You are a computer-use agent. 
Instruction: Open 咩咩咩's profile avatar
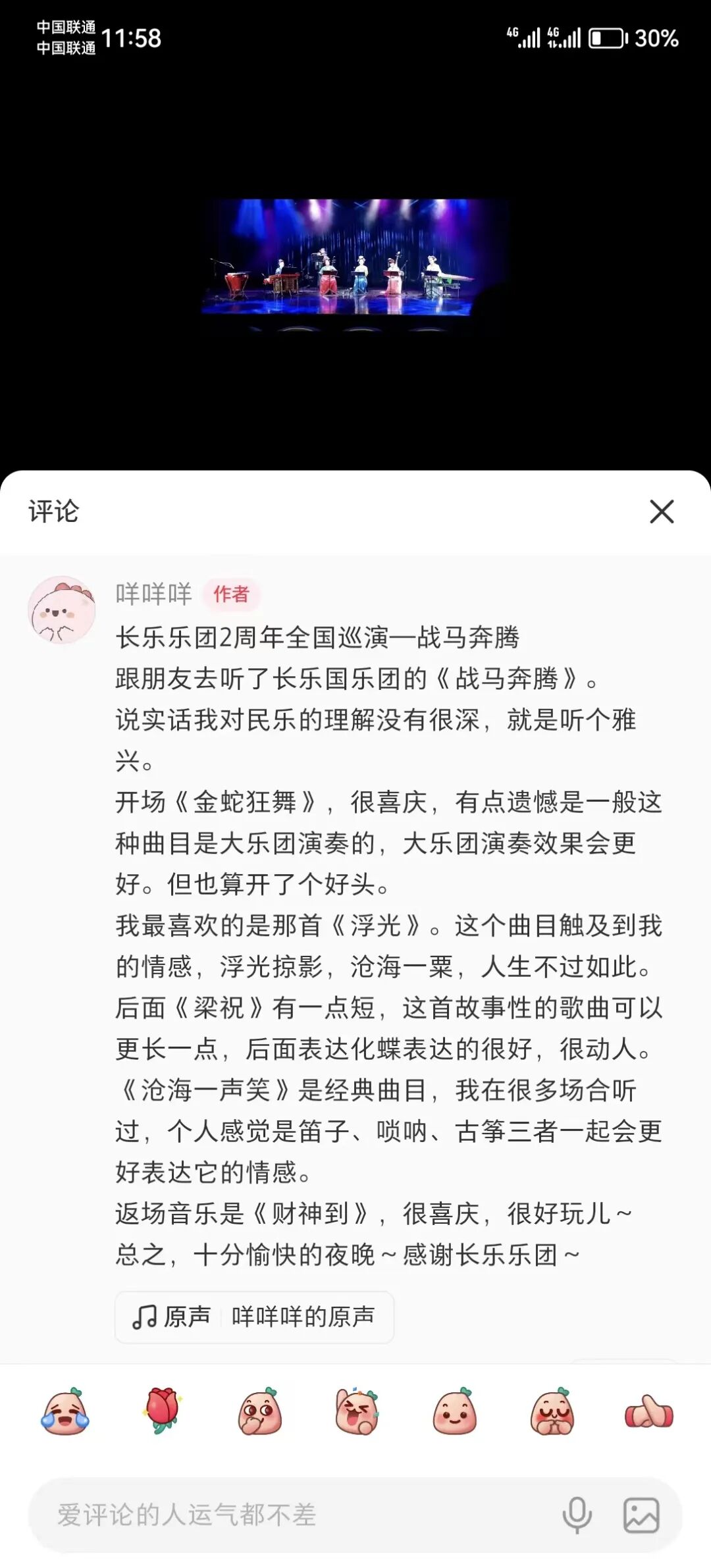[x=61, y=610]
